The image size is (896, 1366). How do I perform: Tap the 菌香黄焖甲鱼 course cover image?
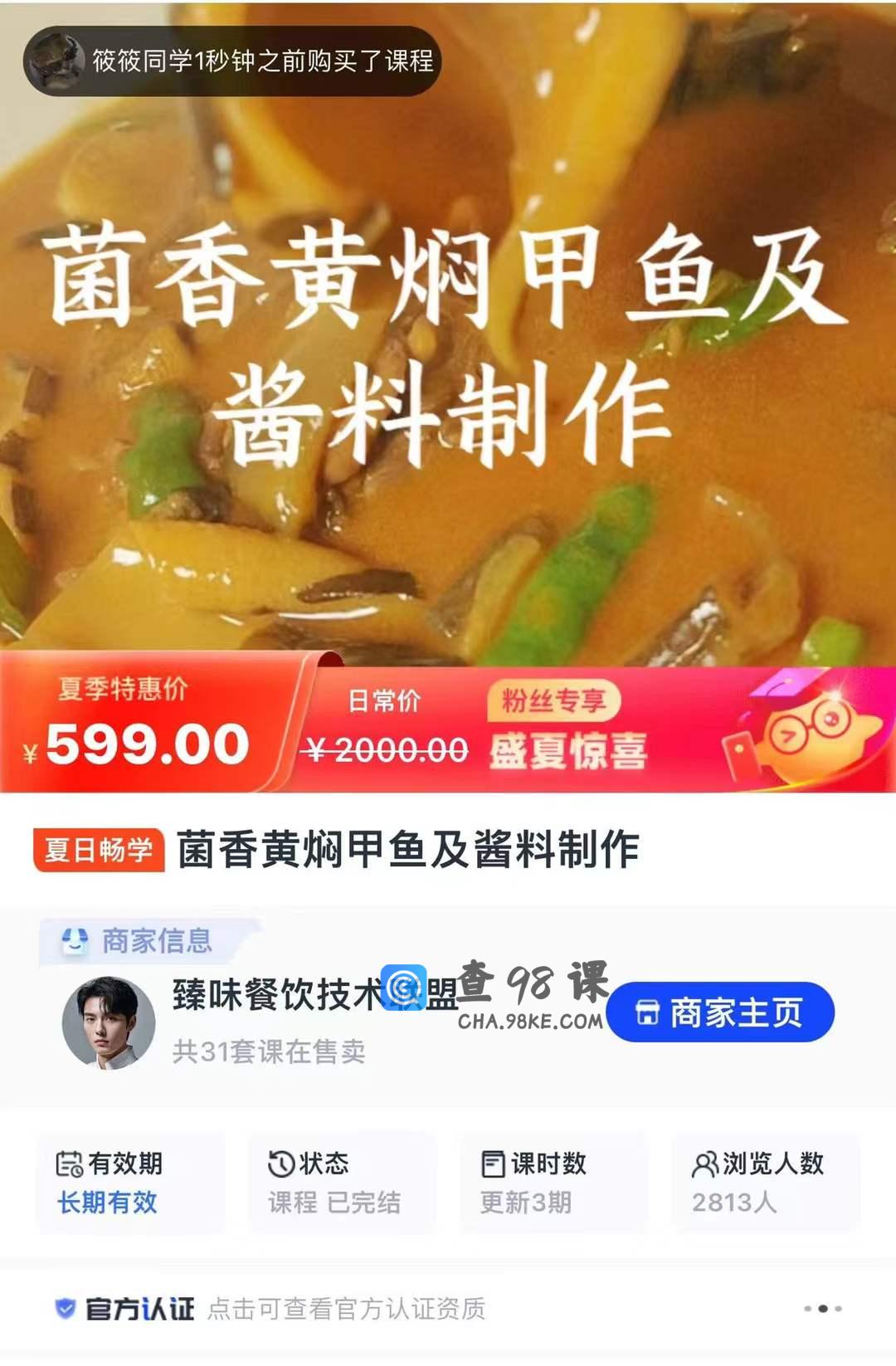448,332
